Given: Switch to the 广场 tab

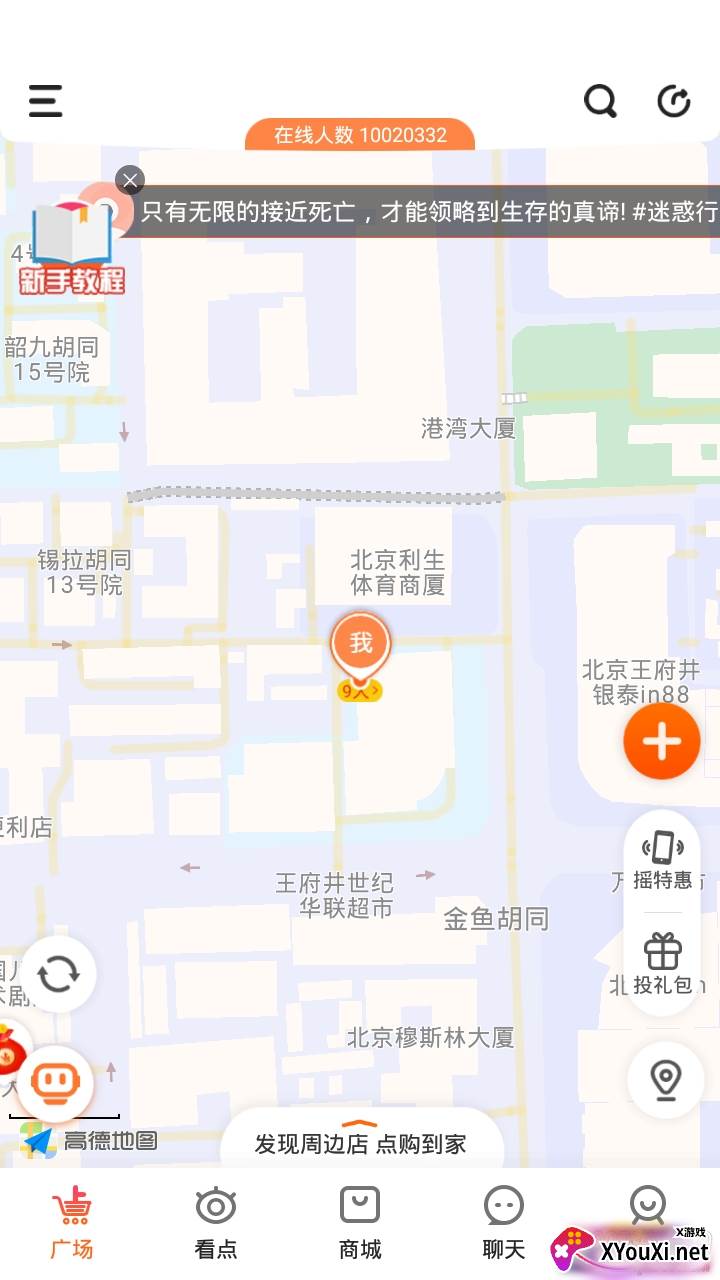Looking at the screenshot, I should coord(72,1222).
